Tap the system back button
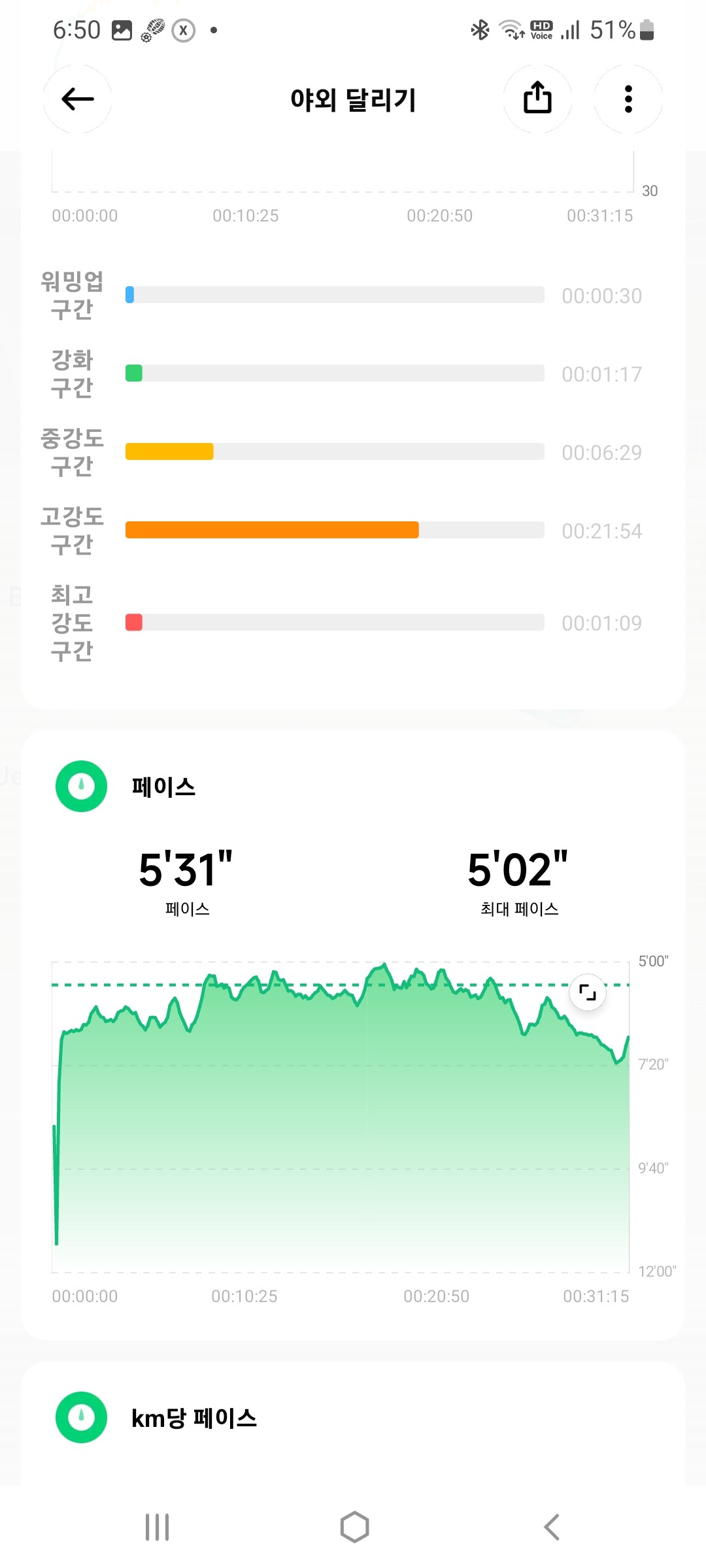 tap(552, 1527)
